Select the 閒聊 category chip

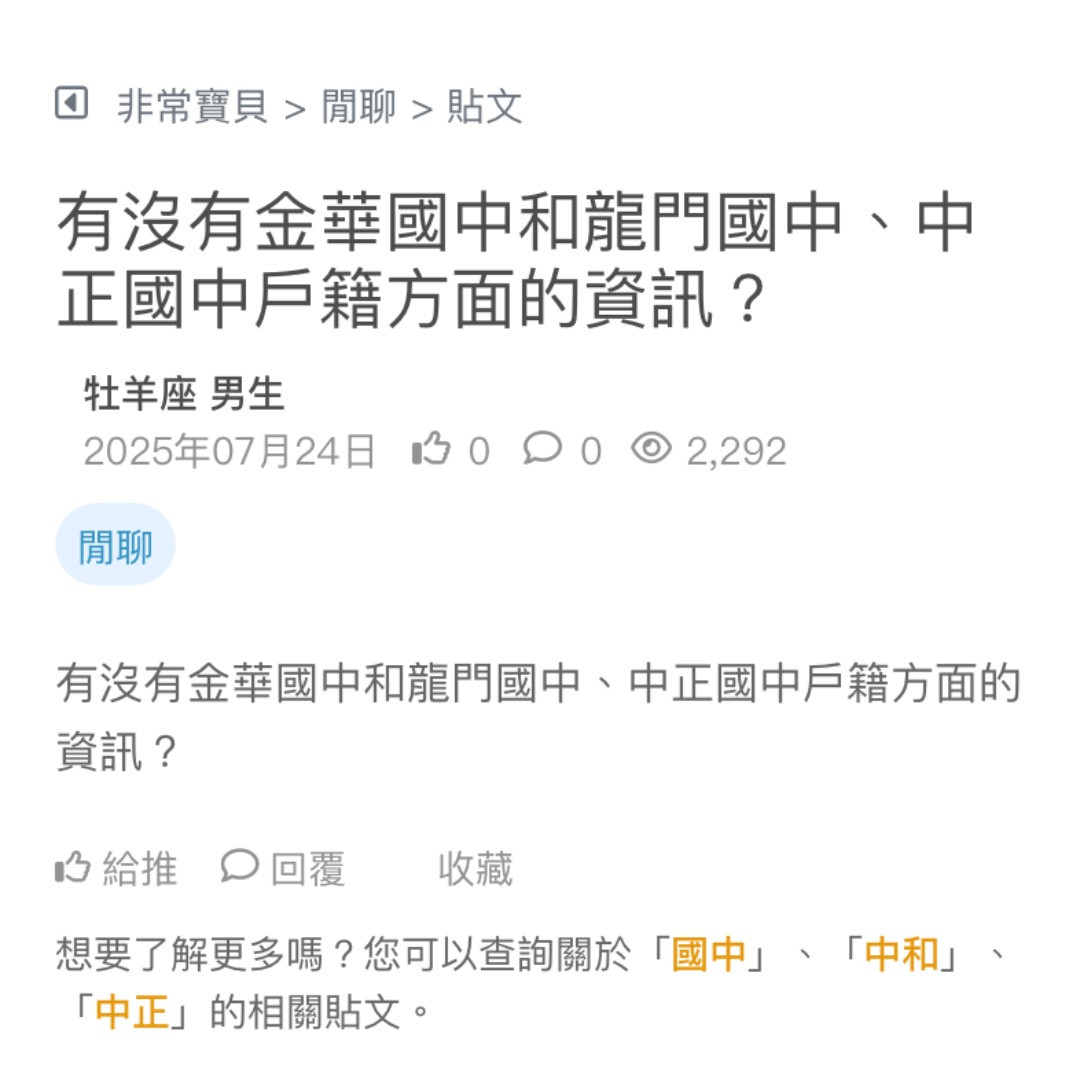(x=115, y=545)
